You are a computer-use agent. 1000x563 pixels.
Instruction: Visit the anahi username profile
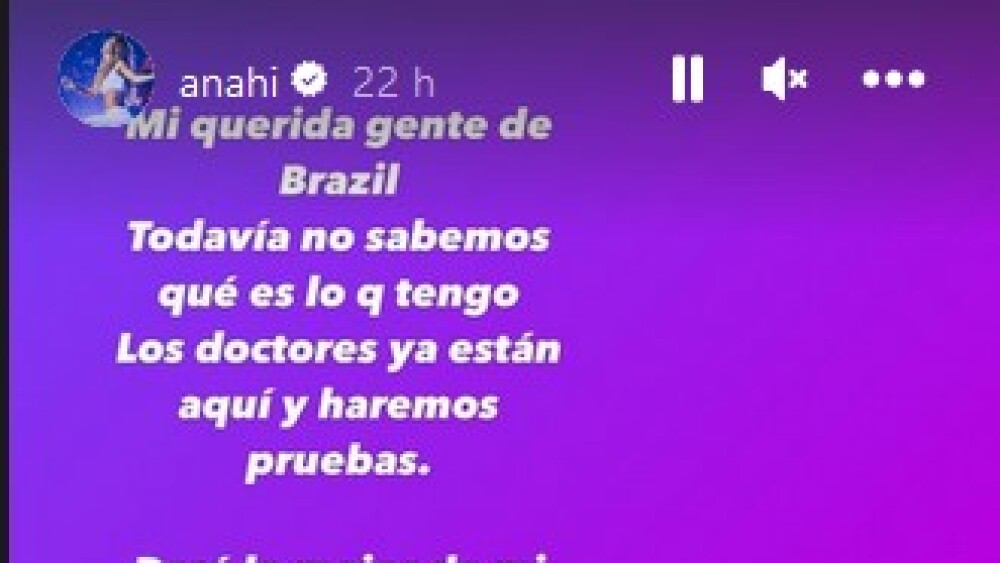pos(231,83)
